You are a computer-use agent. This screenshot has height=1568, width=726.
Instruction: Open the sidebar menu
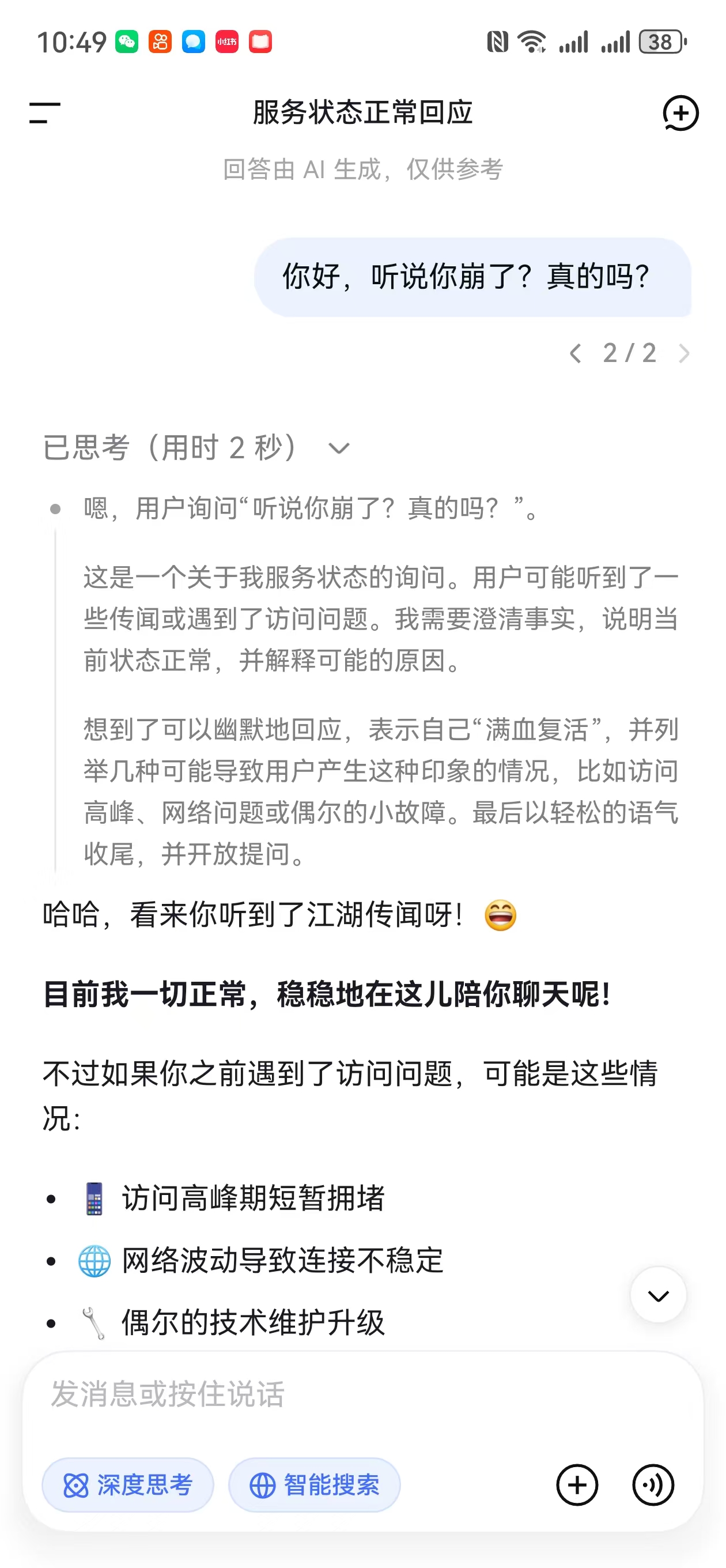[44, 112]
